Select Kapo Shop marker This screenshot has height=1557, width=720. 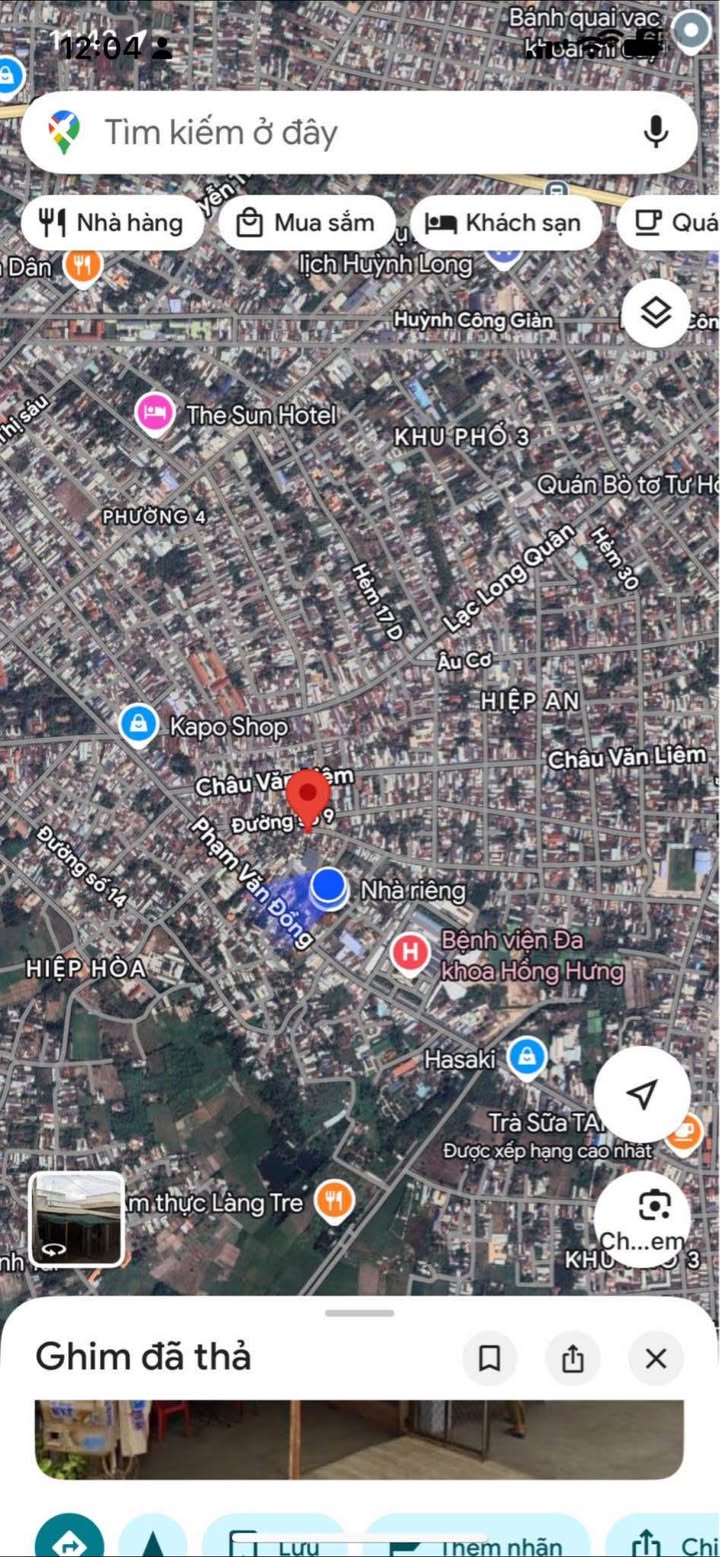(x=138, y=726)
